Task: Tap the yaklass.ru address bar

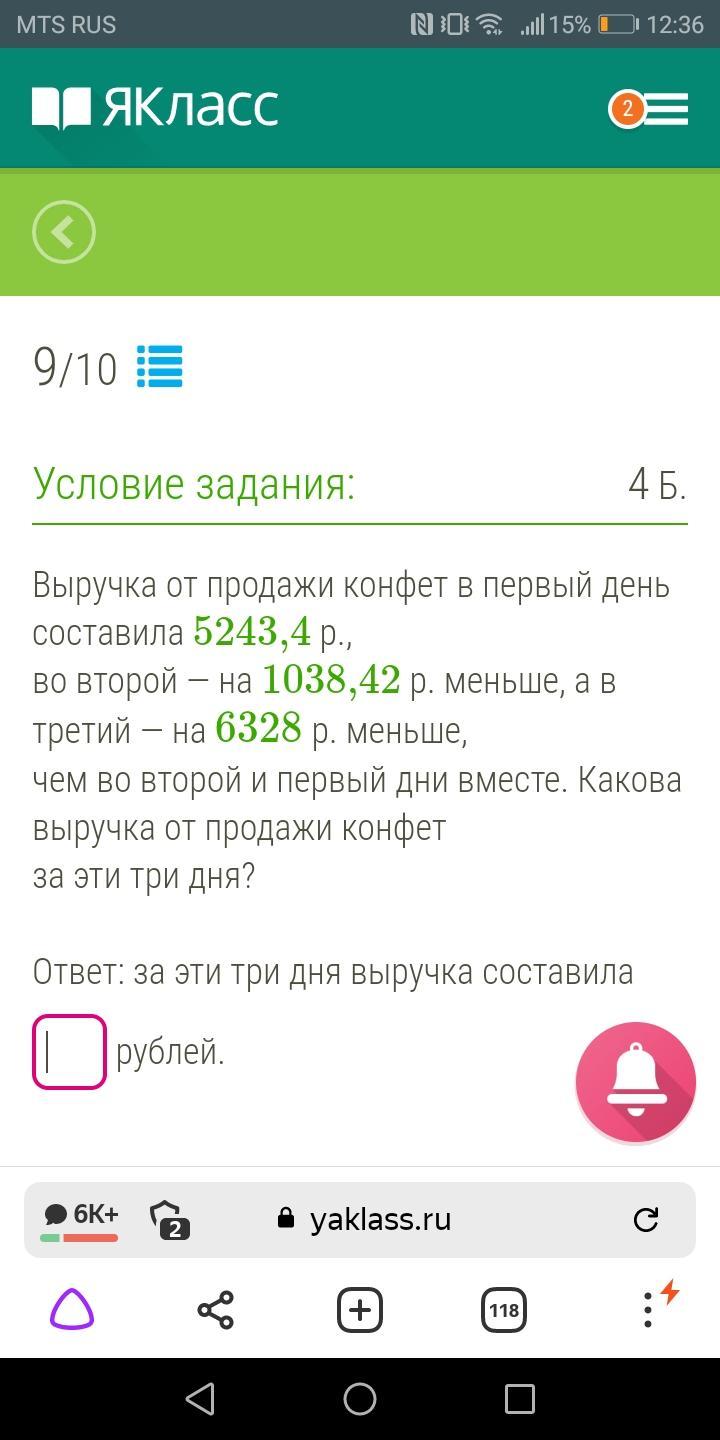Action: [380, 1219]
